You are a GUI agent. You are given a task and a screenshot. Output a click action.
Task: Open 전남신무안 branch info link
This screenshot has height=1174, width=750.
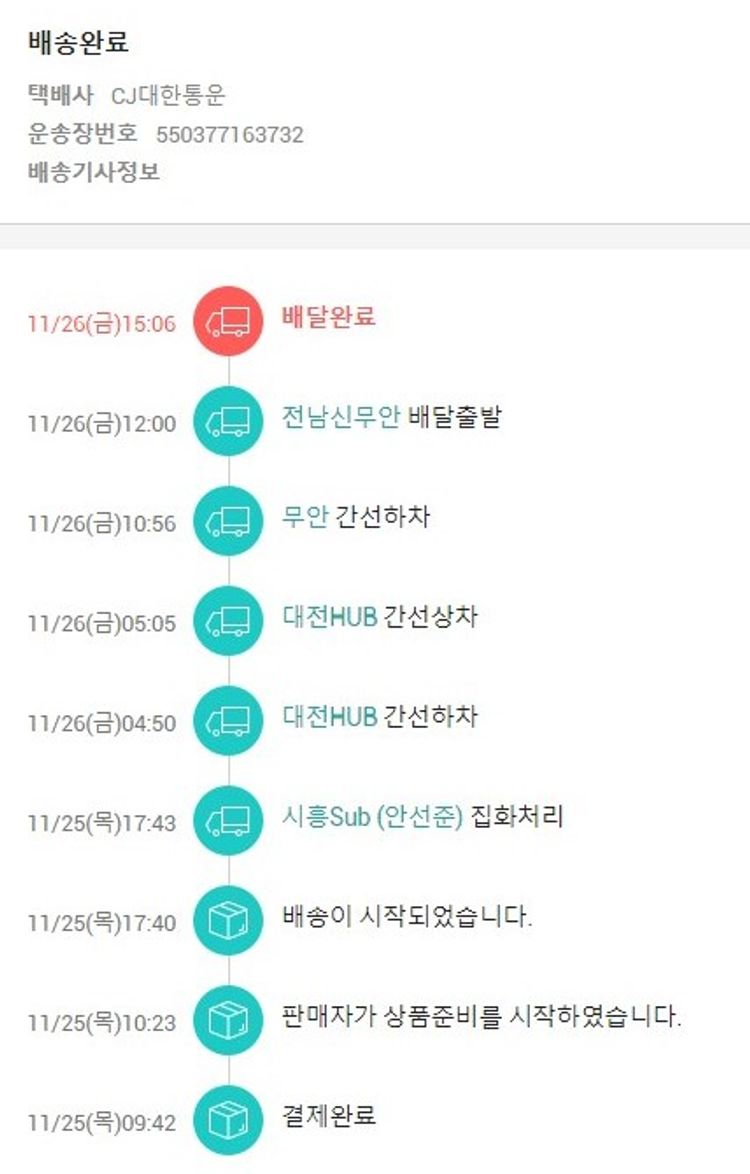coord(341,417)
